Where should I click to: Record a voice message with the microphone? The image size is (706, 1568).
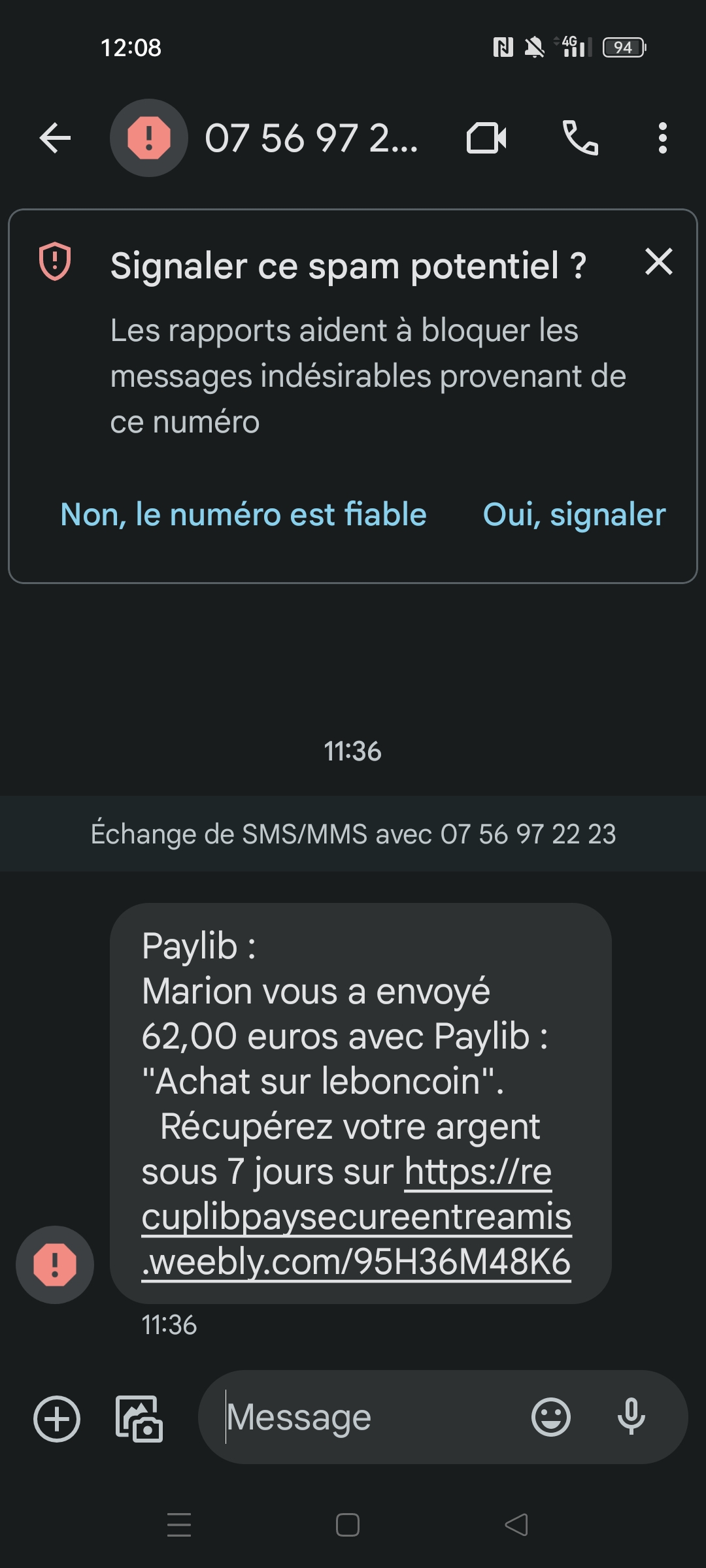[631, 1418]
